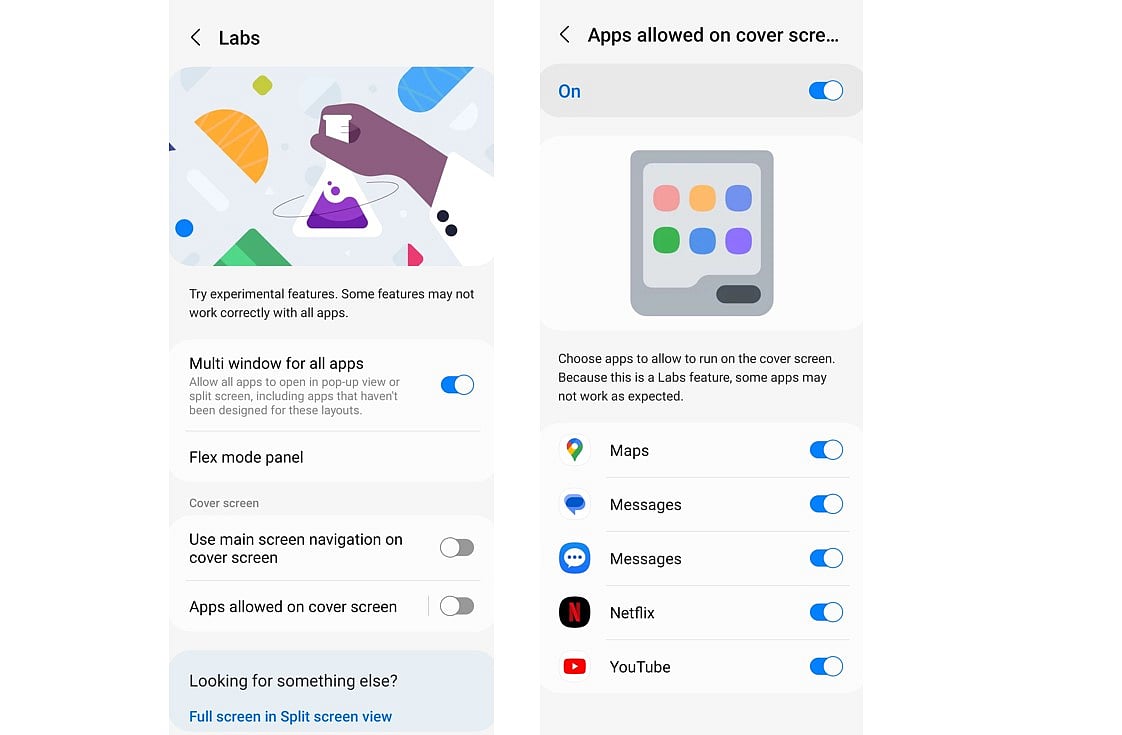Turn off the main On switch
The image size is (1122, 735).
tap(826, 91)
